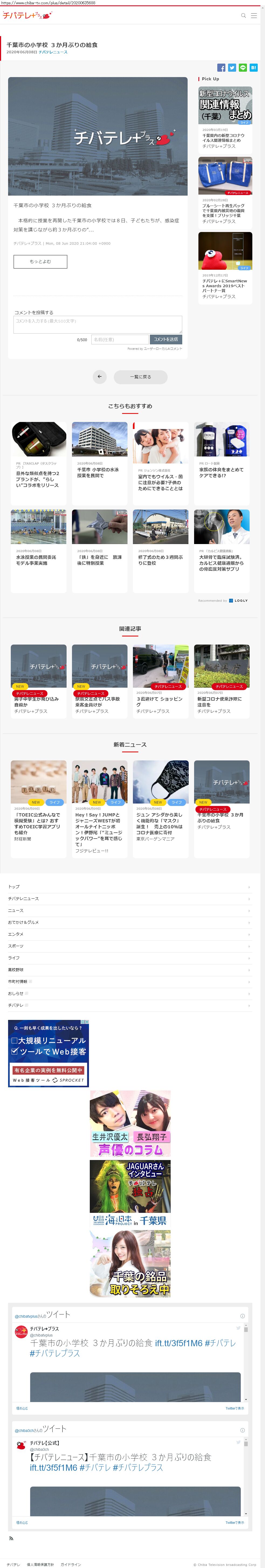Viewport: 265px width, 1568px height.
Task: Share the article on Twitter
Action: point(232,68)
